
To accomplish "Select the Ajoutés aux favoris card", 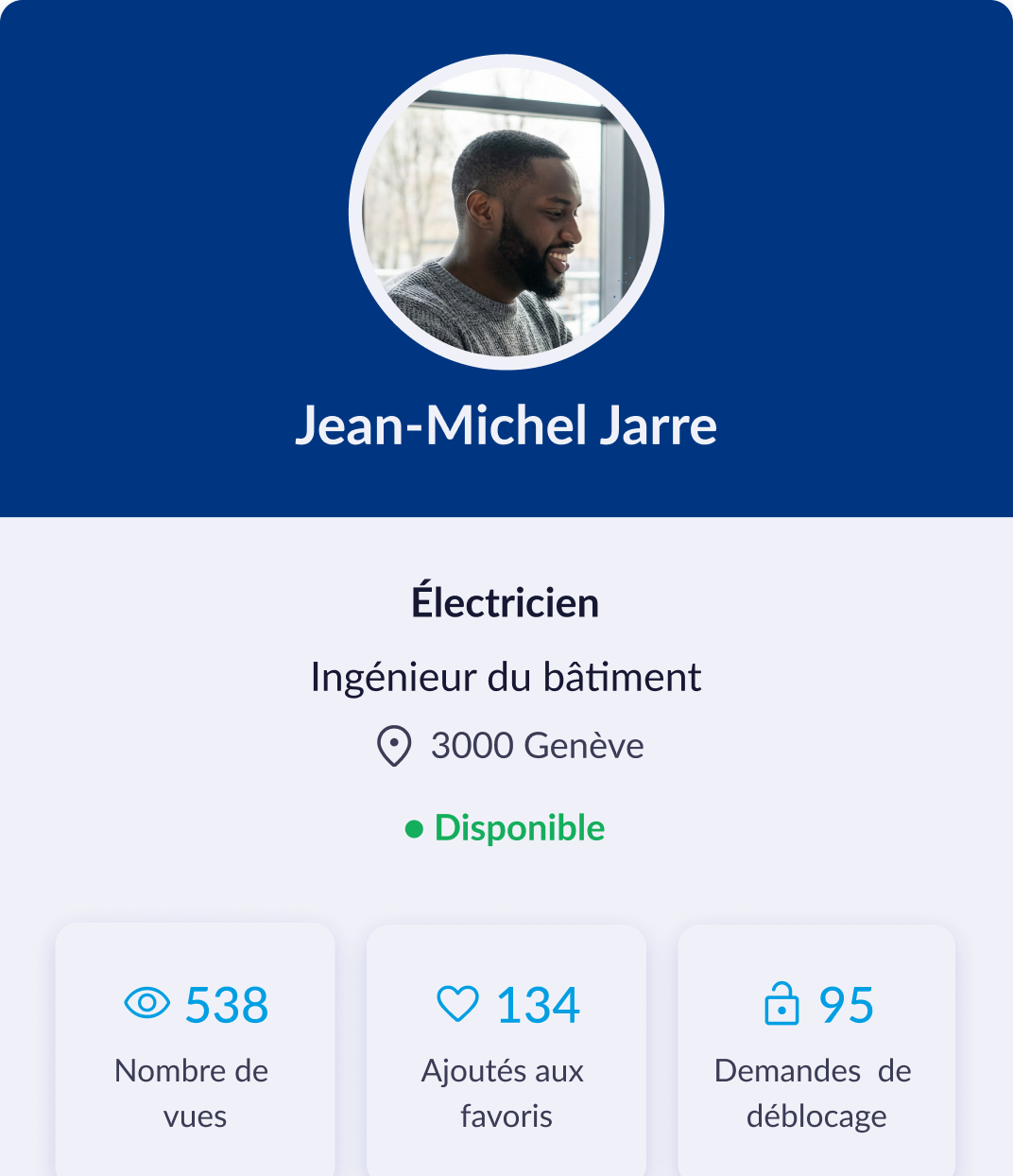I will pyautogui.click(x=506, y=1049).
